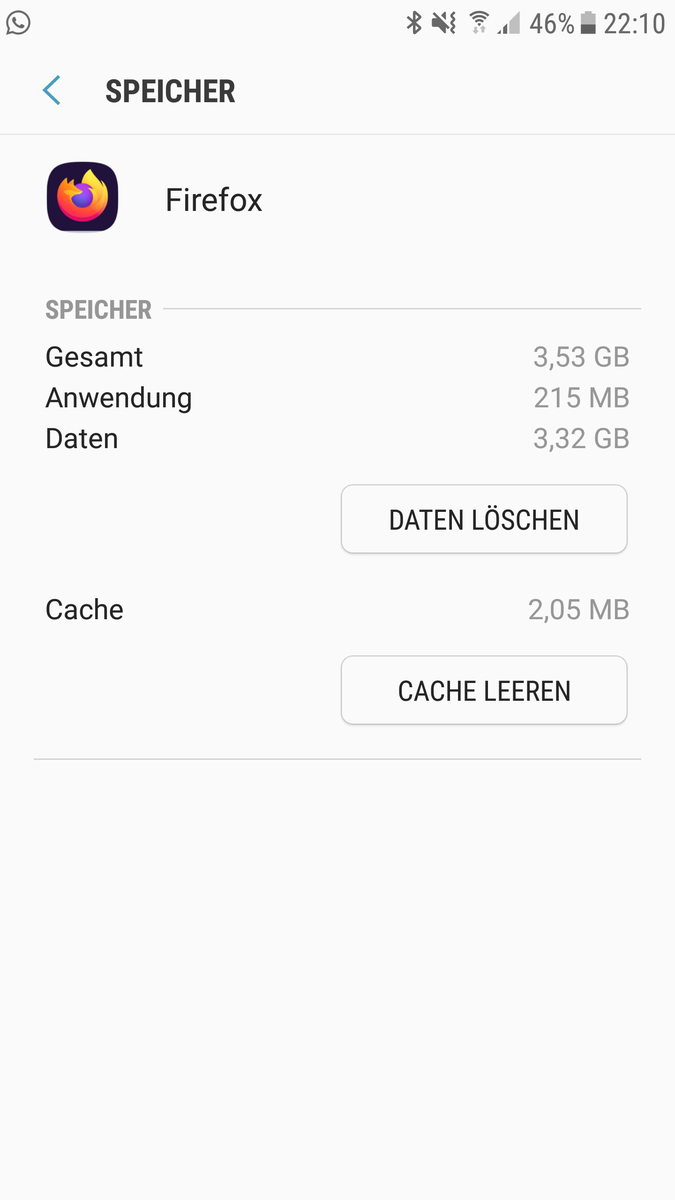
Task: Go back from the Speicher screen
Action: click(x=52, y=91)
